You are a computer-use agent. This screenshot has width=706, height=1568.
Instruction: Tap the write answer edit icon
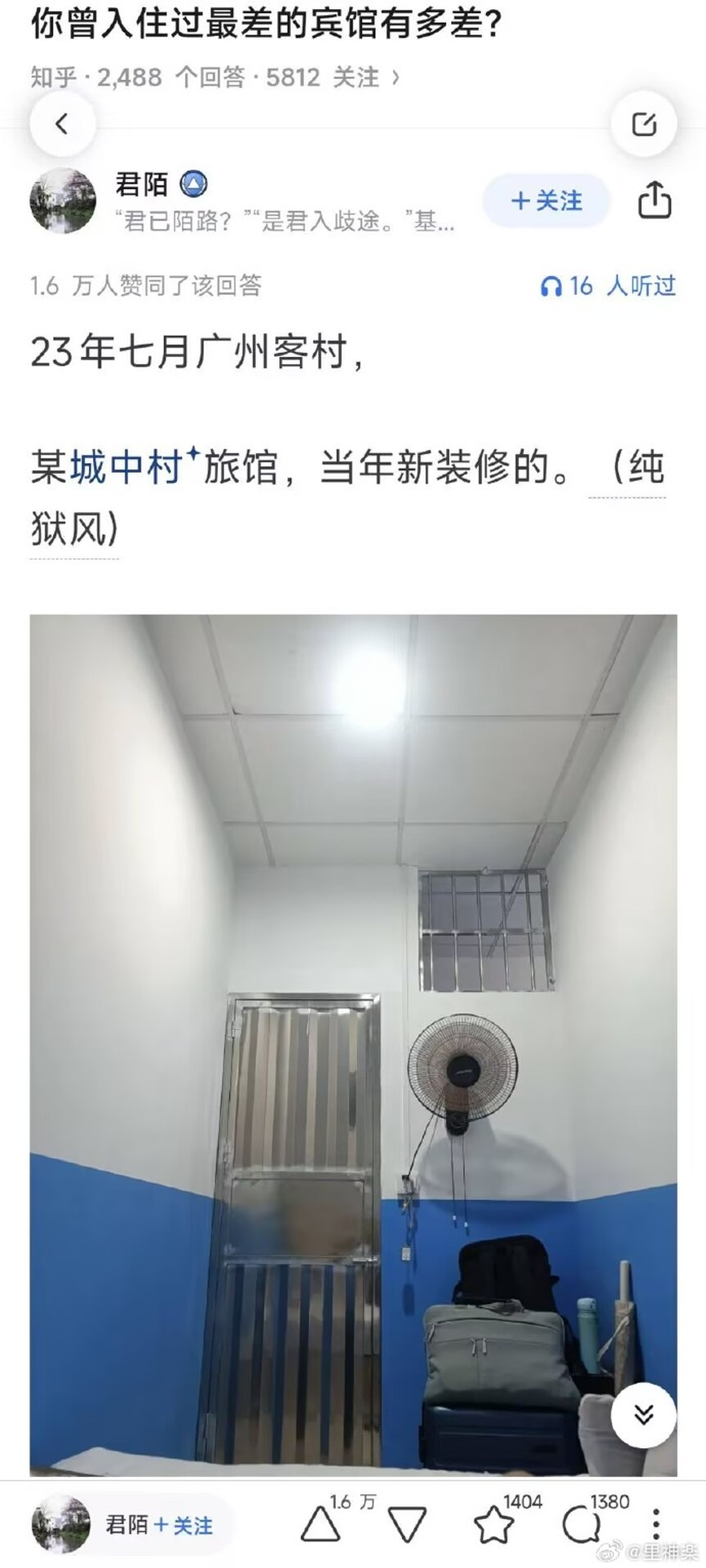pos(644,125)
